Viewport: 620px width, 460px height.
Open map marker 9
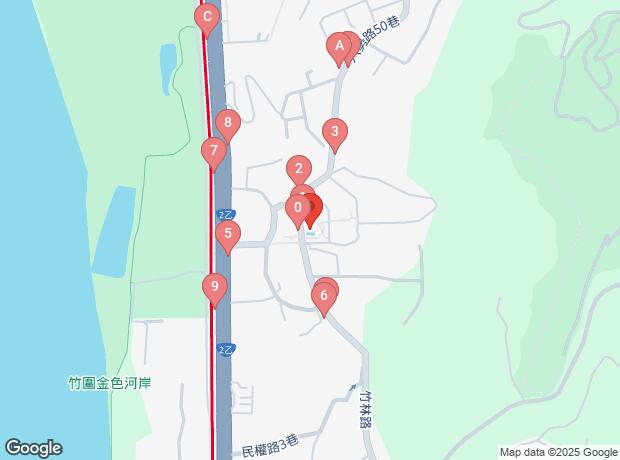pos(214,287)
